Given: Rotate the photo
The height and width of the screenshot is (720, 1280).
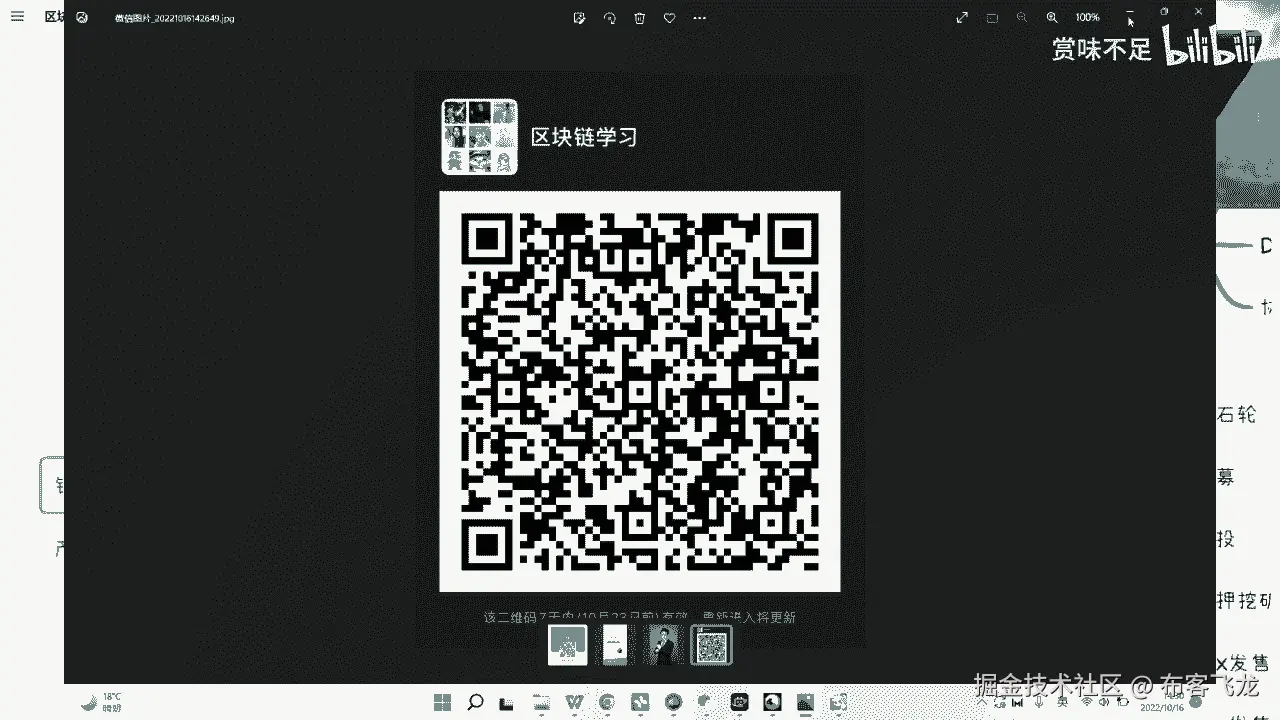Looking at the screenshot, I should pyautogui.click(x=609, y=18).
